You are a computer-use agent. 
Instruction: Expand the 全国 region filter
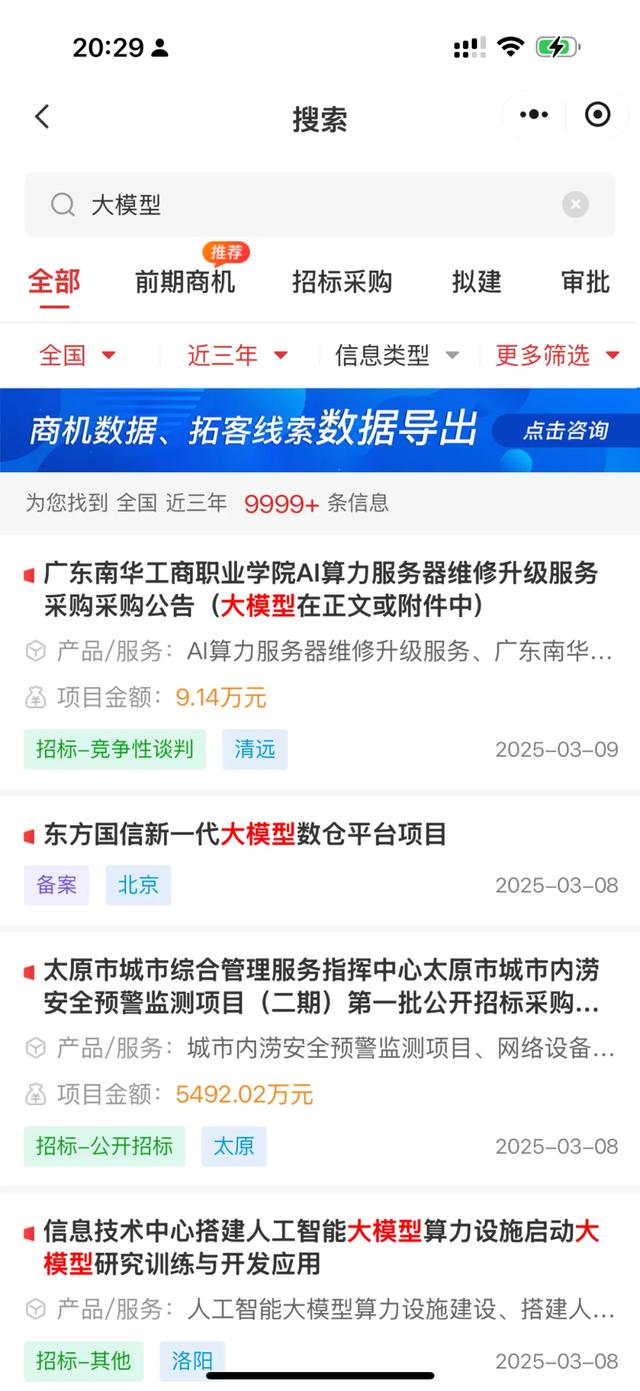click(78, 355)
